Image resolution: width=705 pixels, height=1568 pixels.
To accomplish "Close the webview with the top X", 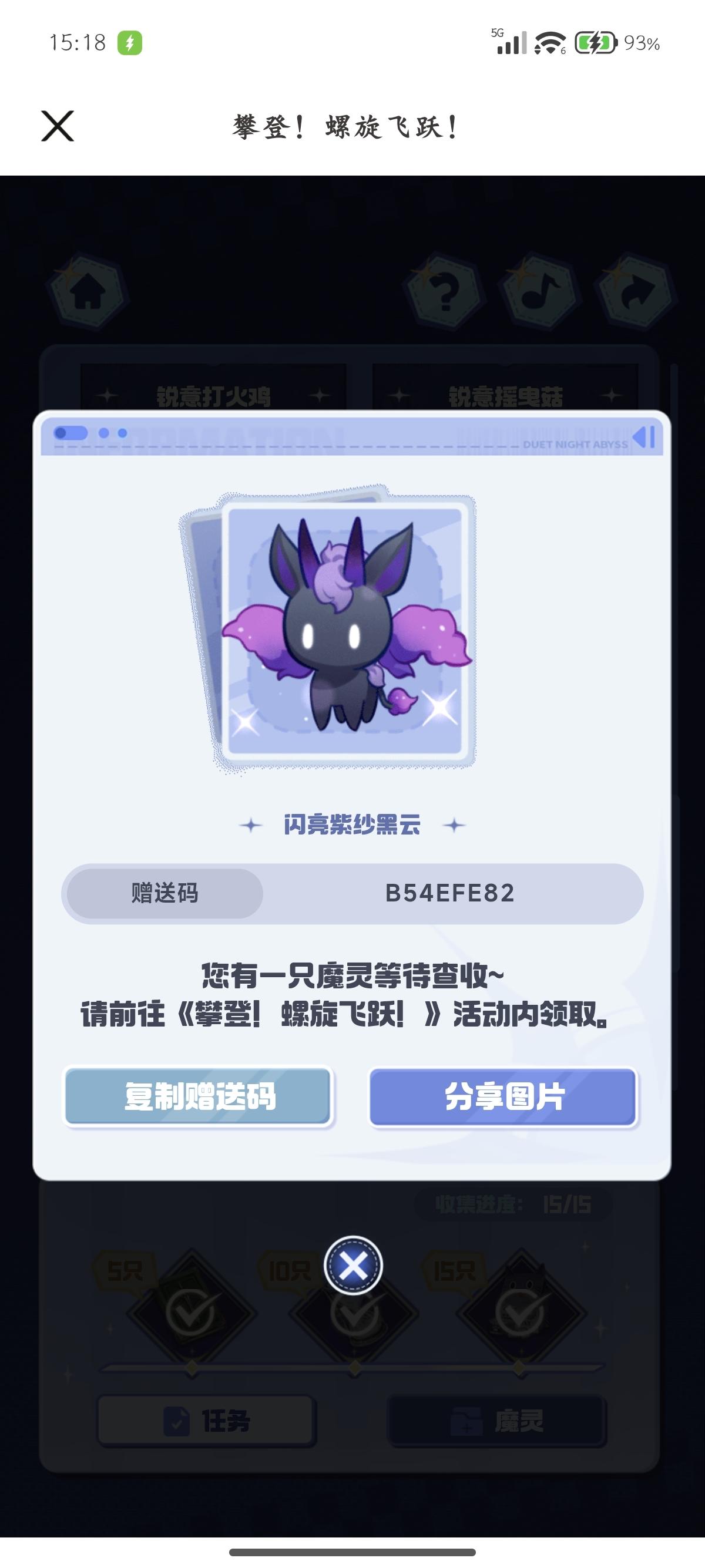I will click(58, 126).
